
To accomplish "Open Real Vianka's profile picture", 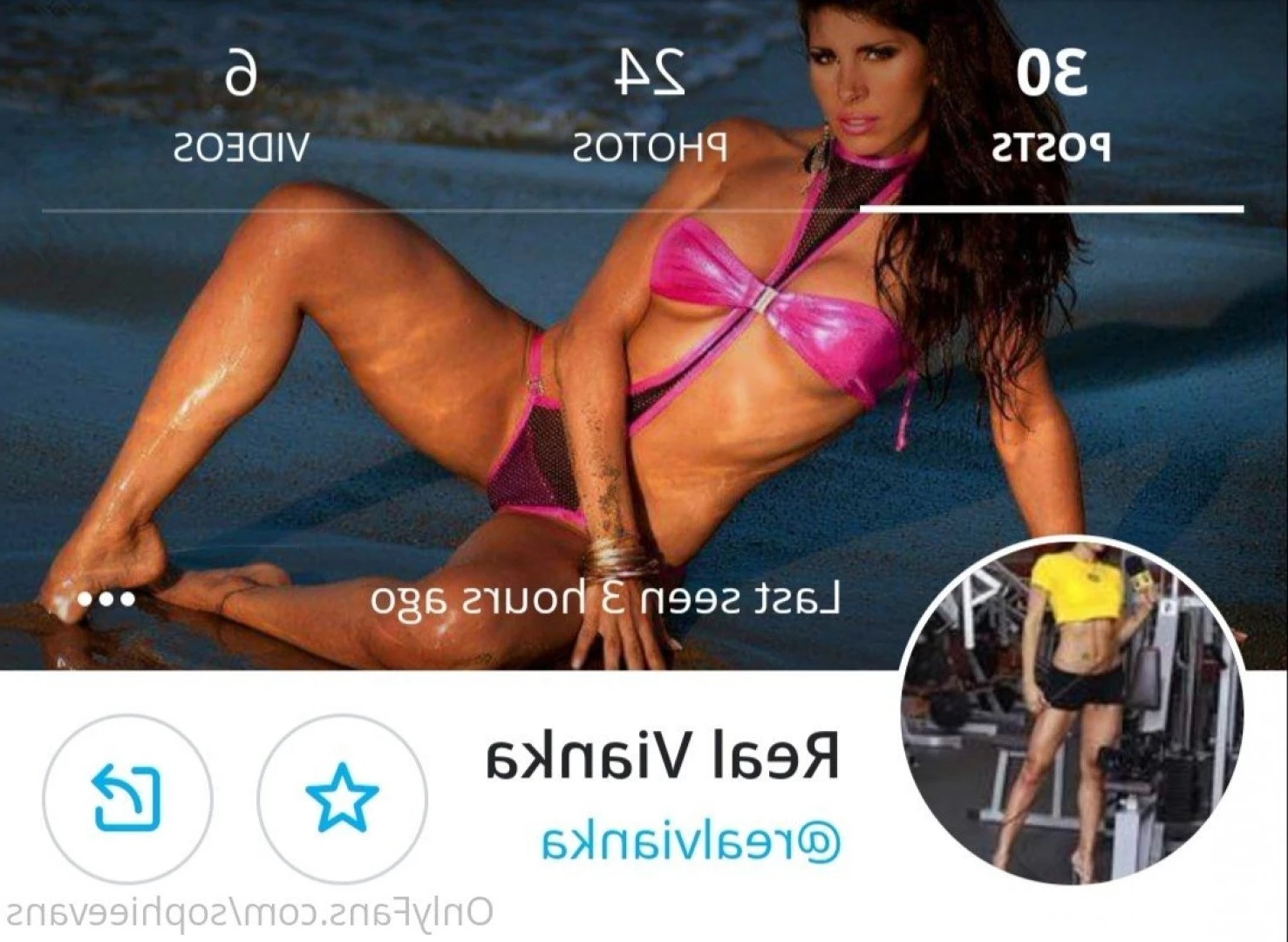I will point(1072,711).
